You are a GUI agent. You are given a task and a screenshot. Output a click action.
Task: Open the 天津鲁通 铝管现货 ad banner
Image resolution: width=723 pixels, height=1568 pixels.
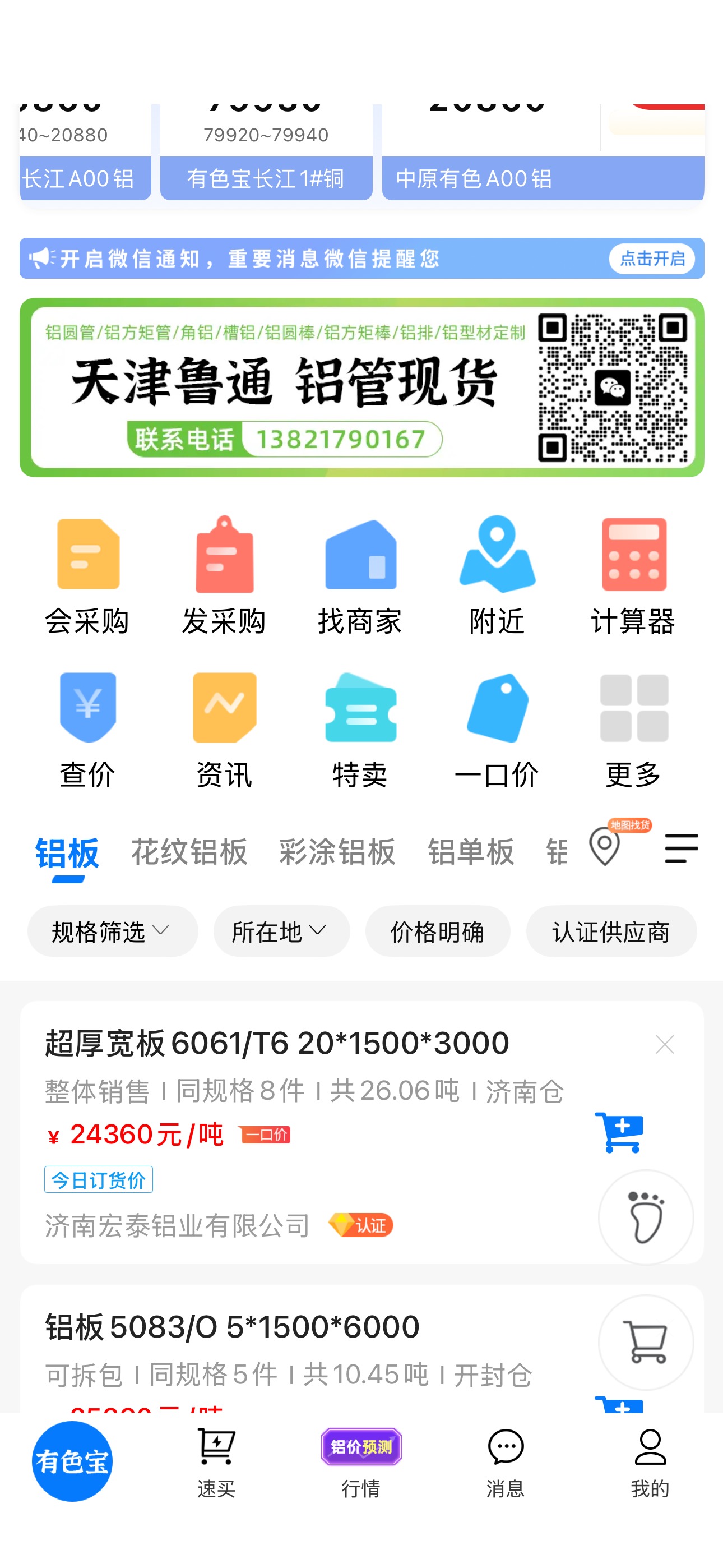(361, 387)
